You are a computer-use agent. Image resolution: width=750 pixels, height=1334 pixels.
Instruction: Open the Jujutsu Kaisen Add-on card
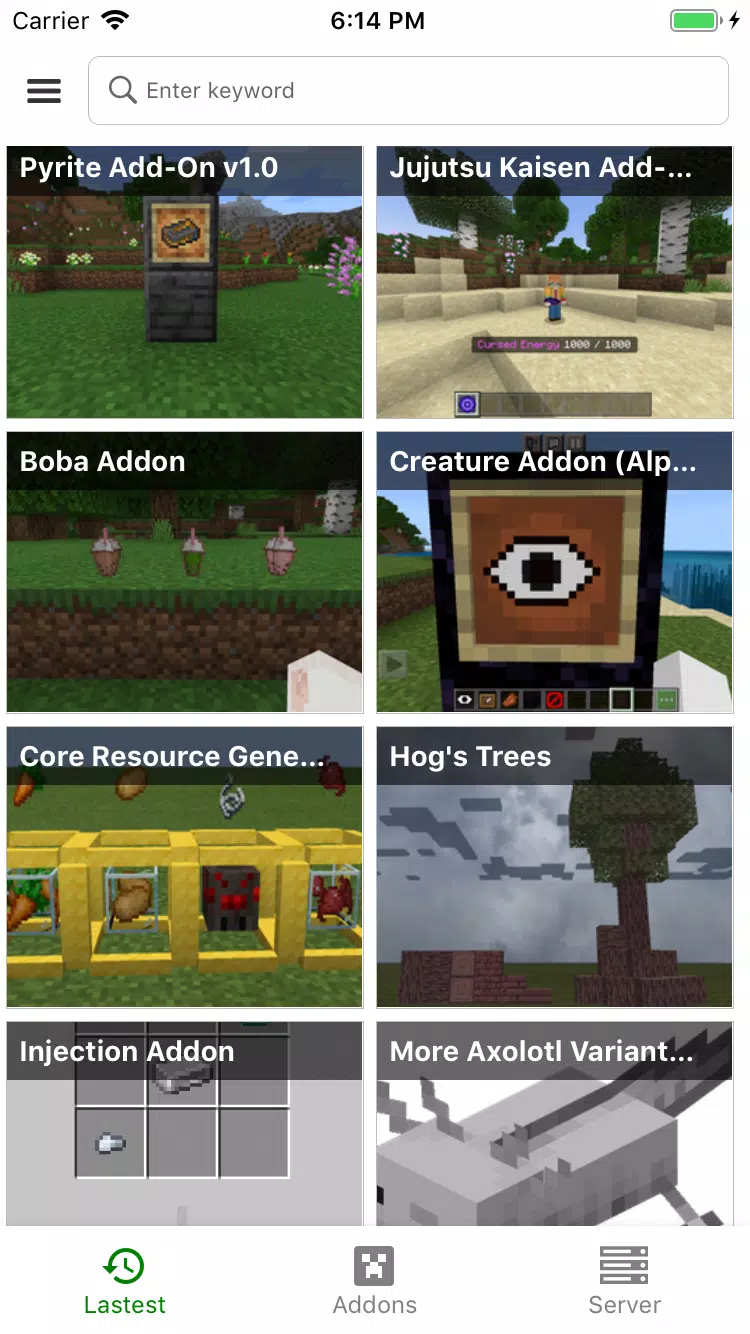555,283
